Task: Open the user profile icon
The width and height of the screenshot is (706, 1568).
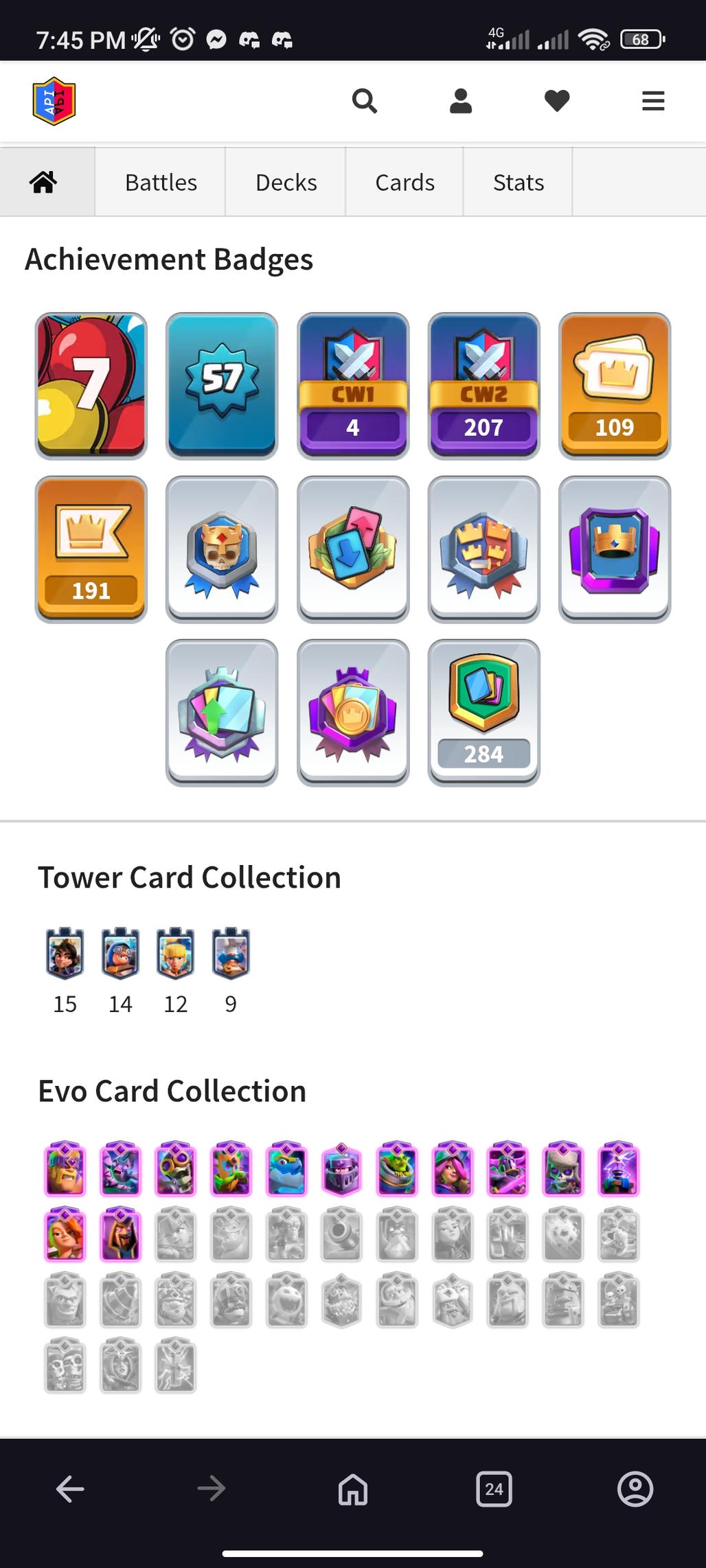Action: tap(461, 101)
